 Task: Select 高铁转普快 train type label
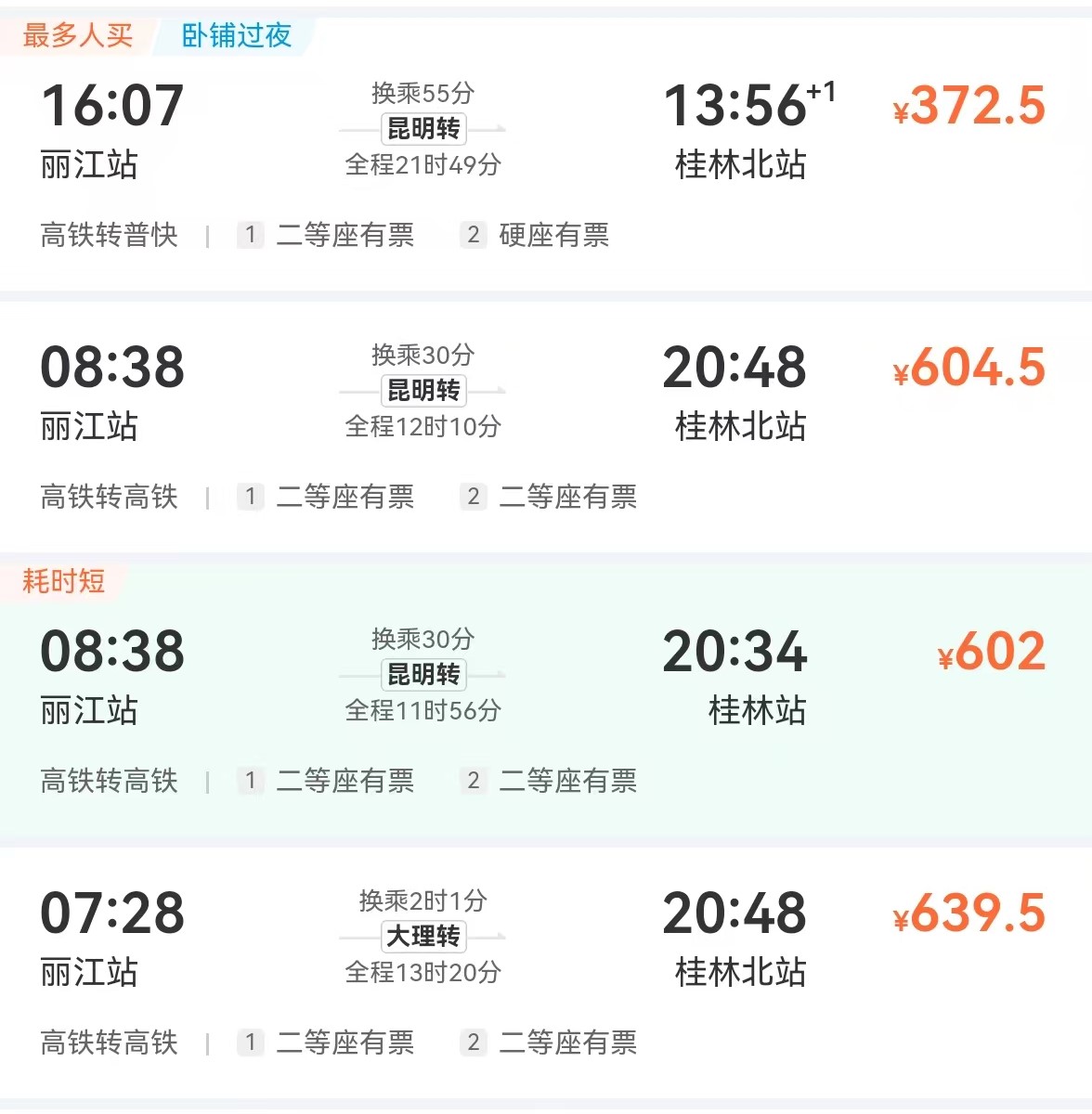pos(108,235)
